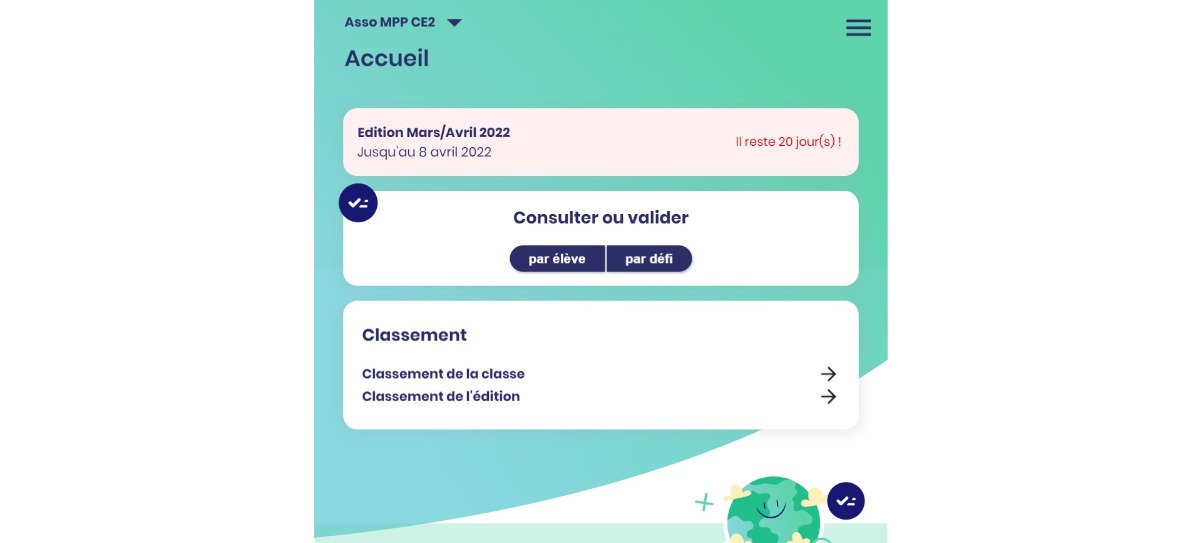Expand the Asso MPP CE2 class dropdown
1200x543 pixels.
453,22
